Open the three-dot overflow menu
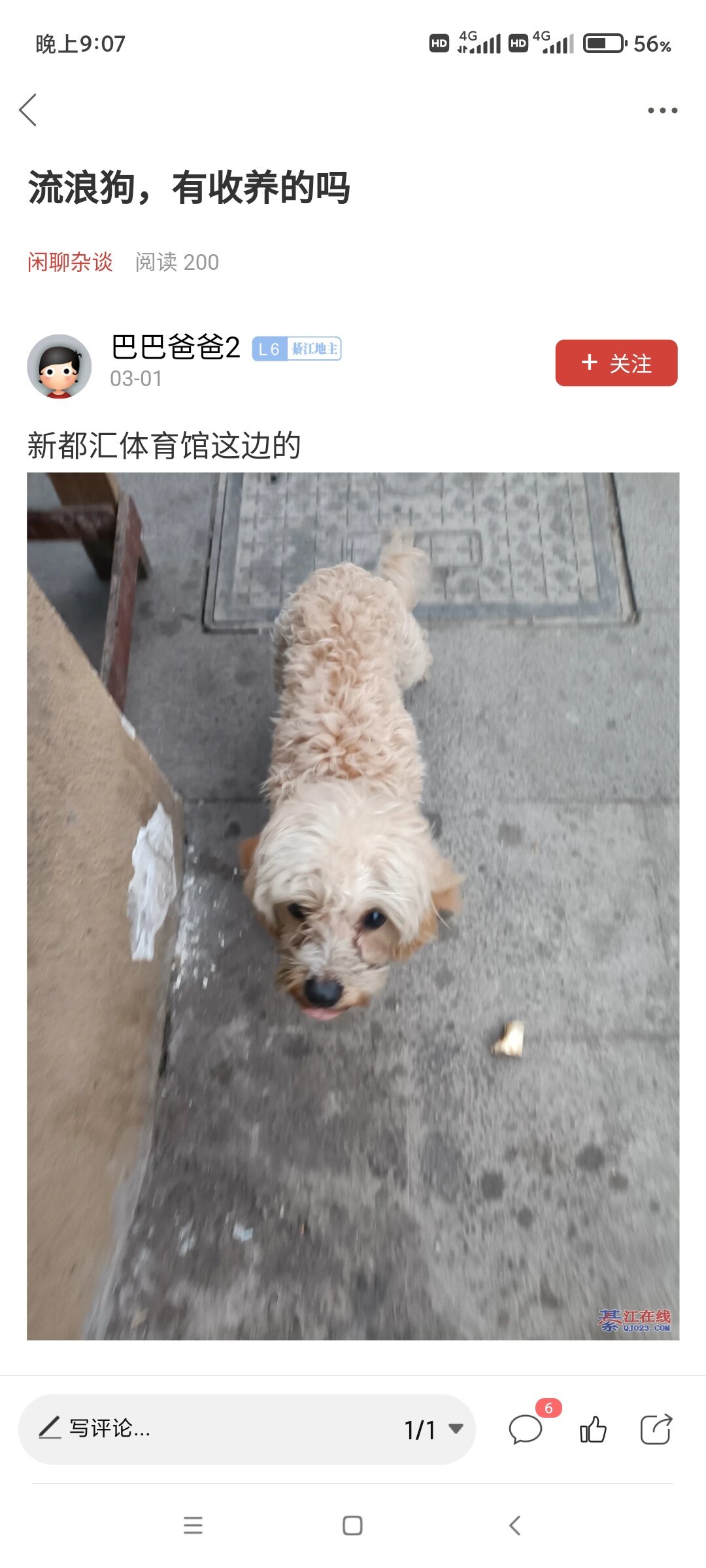The width and height of the screenshot is (706, 1568). [662, 110]
